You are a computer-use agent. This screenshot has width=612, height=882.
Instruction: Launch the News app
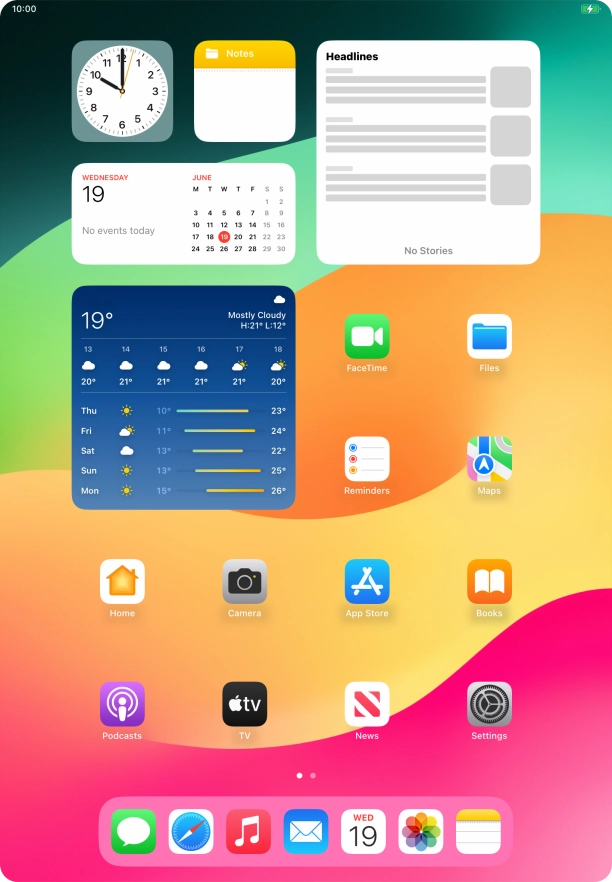click(367, 704)
